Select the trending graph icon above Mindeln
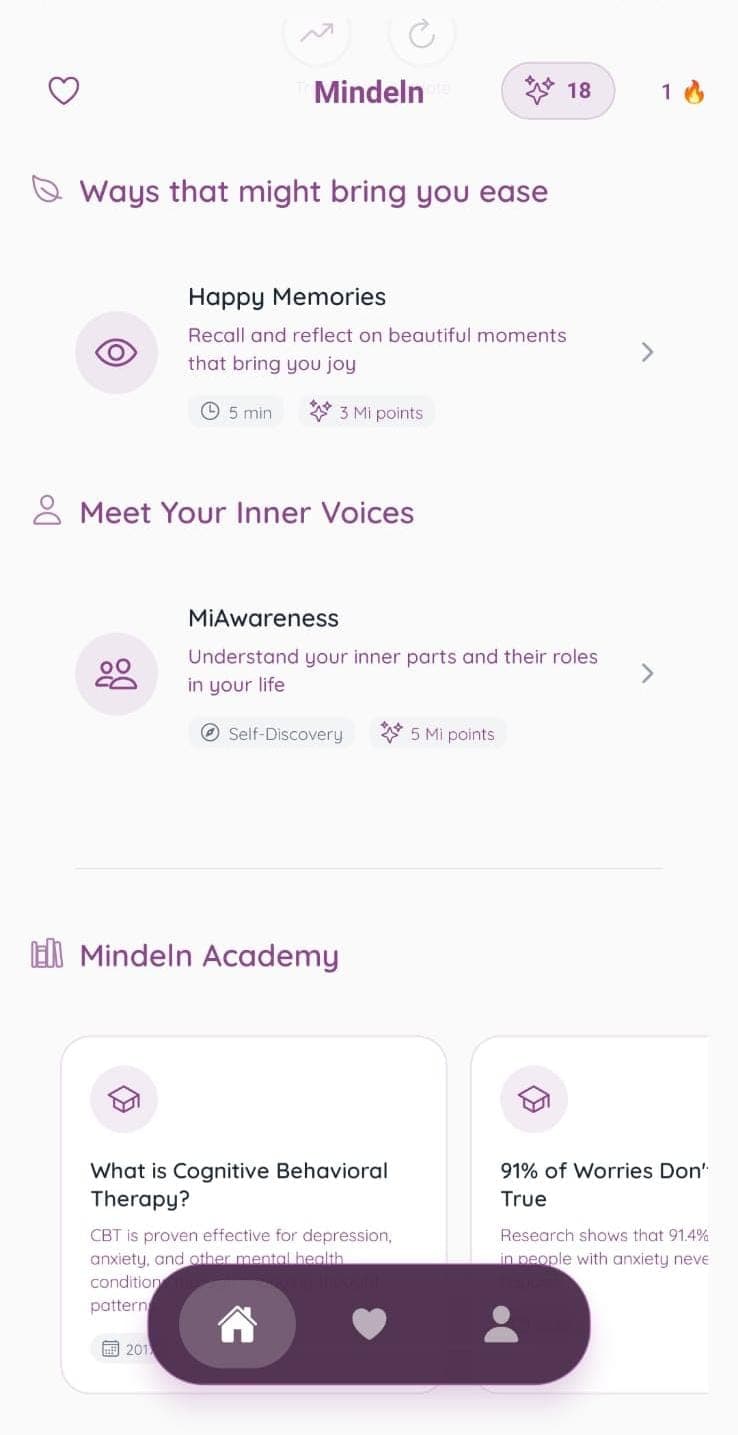Image resolution: width=738 pixels, height=1435 pixels. tap(316, 33)
